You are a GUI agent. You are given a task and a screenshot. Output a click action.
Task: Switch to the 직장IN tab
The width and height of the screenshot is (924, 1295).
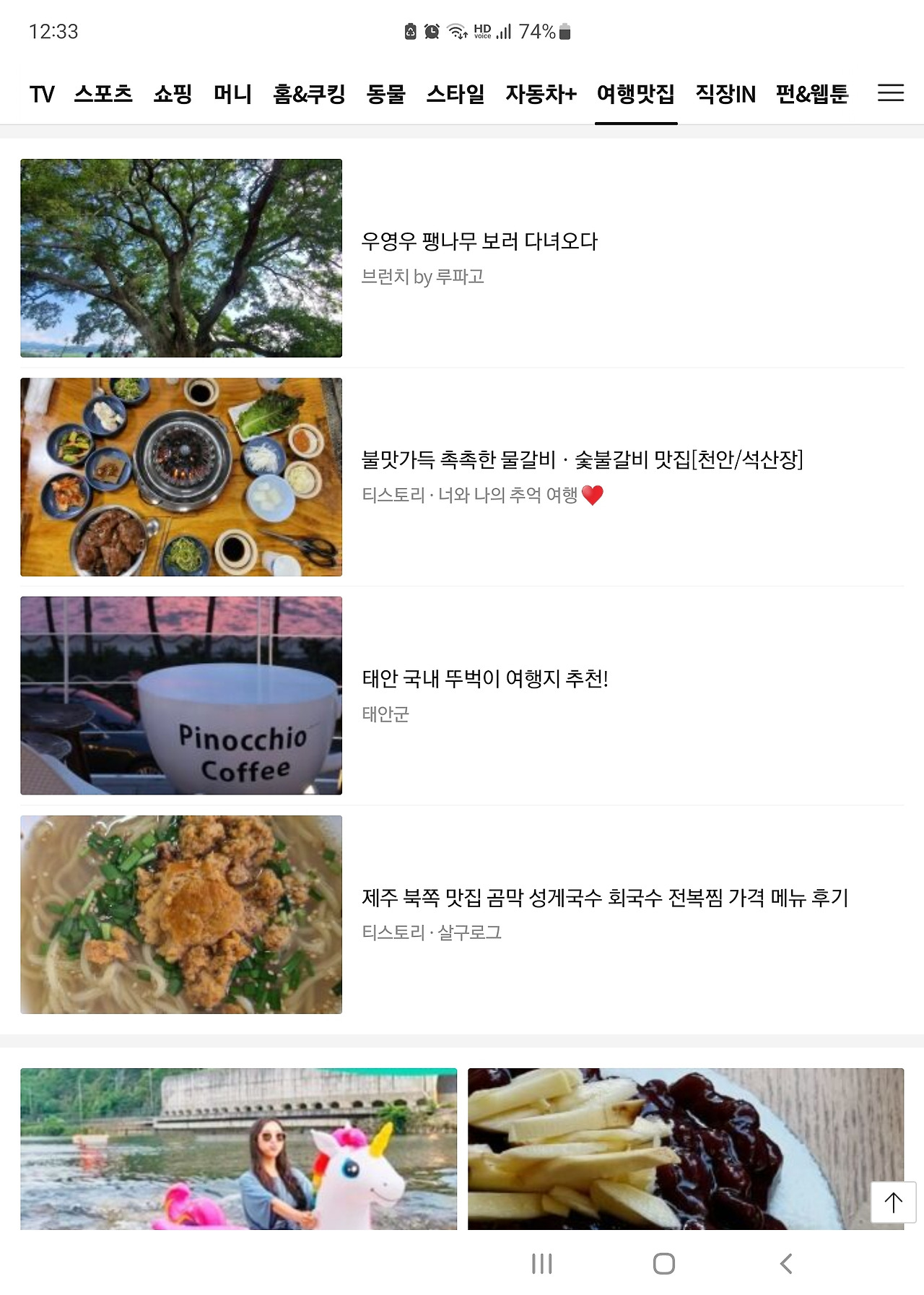pos(725,94)
